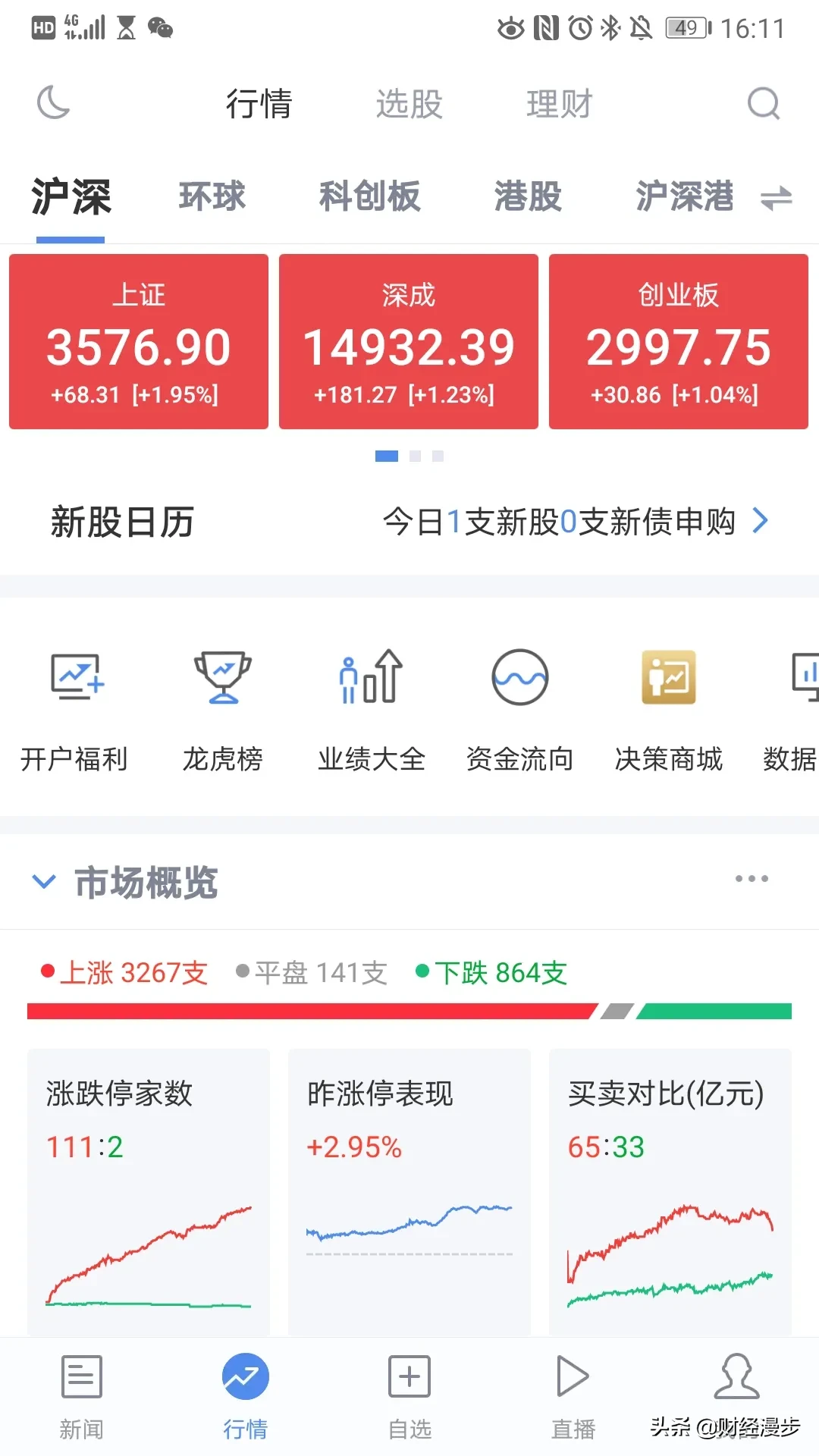Tap the swap arrows next to 沪深港
Screen dimensions: 819x1456
tap(776, 199)
